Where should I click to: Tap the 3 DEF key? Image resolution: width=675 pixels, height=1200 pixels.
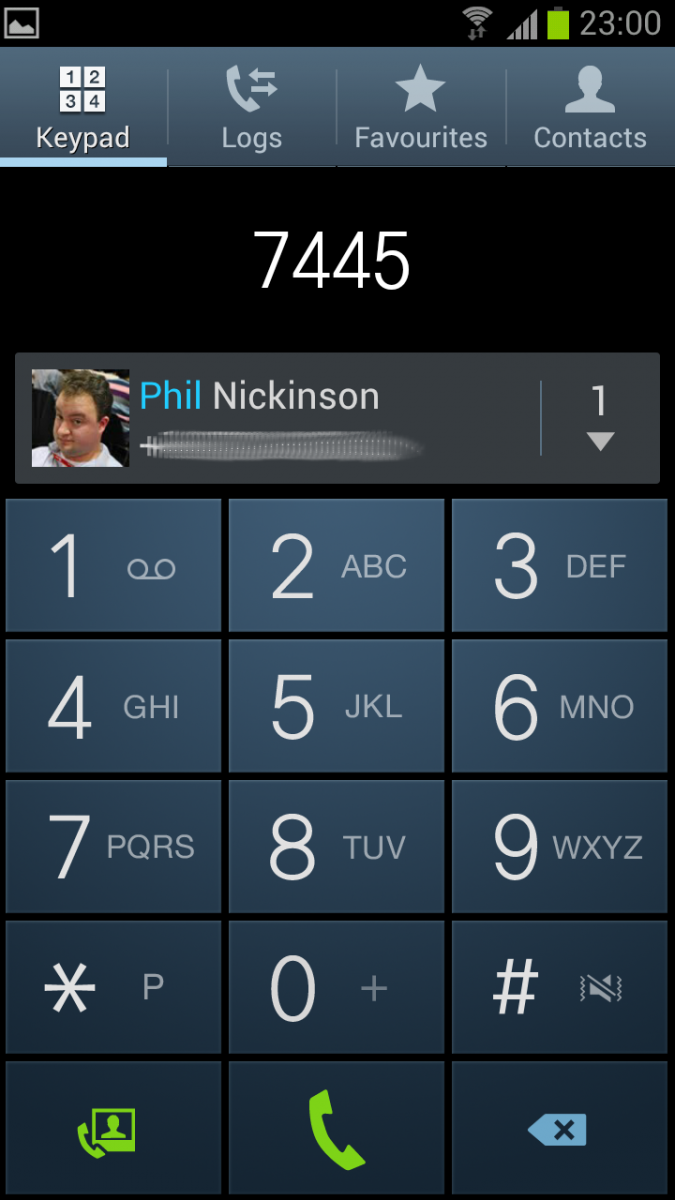click(560, 566)
